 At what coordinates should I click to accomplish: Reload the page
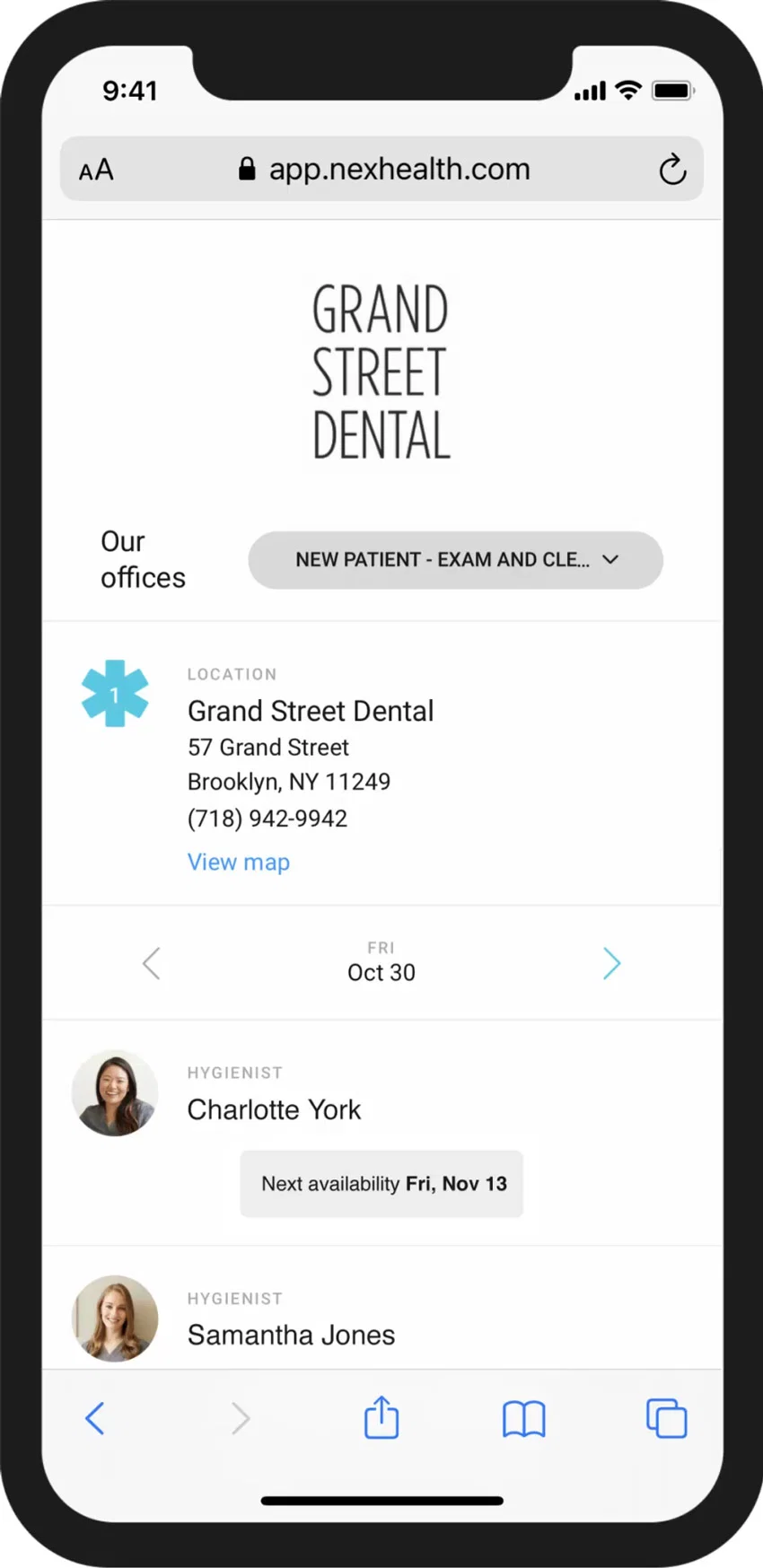point(672,170)
